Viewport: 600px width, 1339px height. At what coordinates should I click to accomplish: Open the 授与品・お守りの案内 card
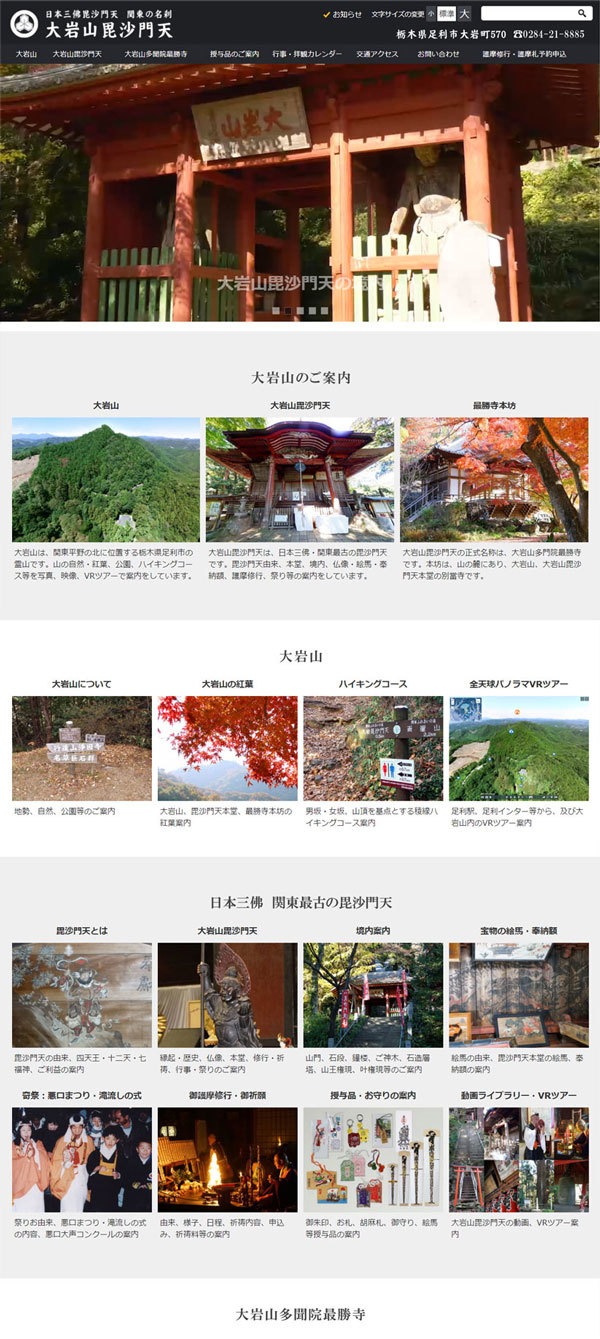coord(373,1158)
